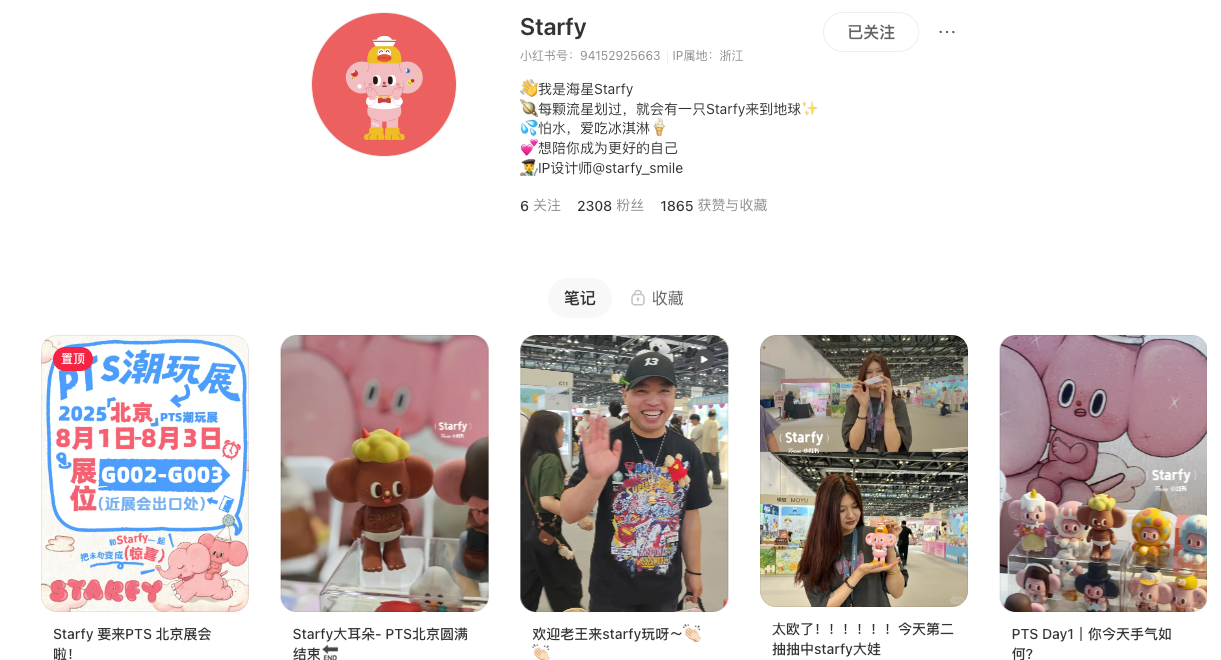
Task: Open the PTS Day1 你今天手气如何 post
Action: pos(1103,473)
